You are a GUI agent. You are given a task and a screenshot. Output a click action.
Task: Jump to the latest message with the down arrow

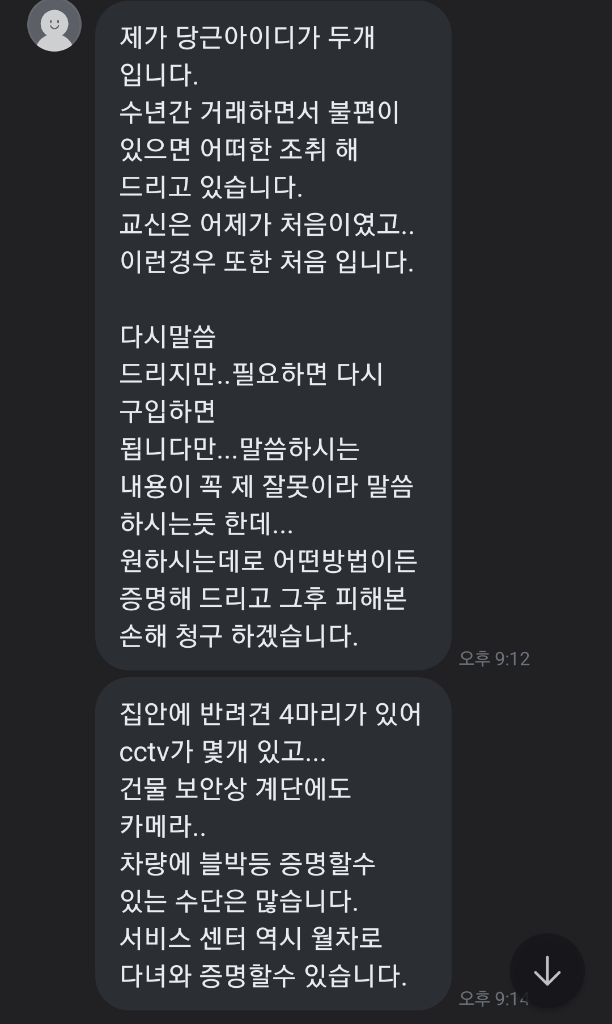[x=547, y=970]
